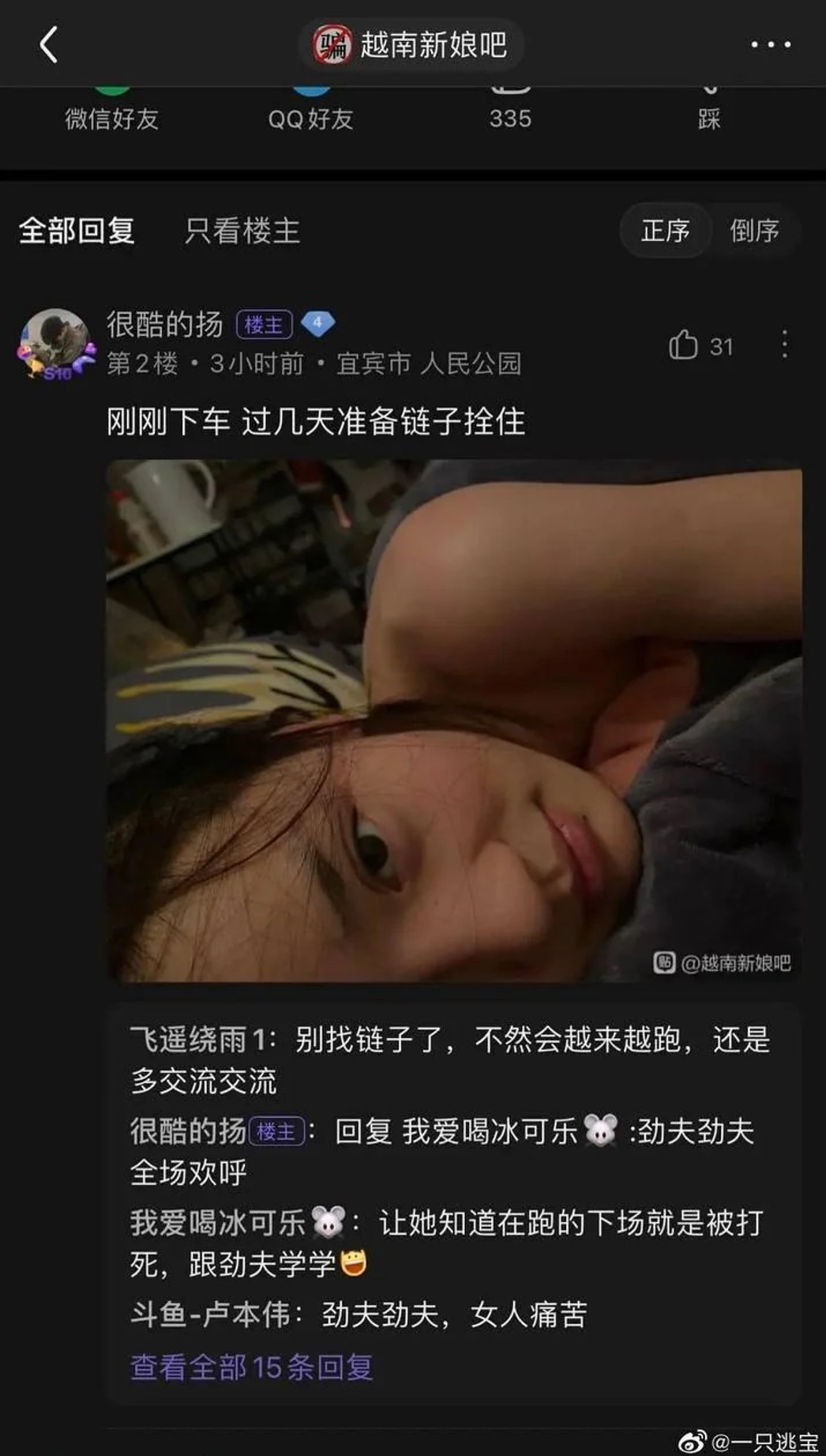Viewport: 826px width, 1456px height.
Task: Switch to 全部回复 tab
Action: coord(77,231)
